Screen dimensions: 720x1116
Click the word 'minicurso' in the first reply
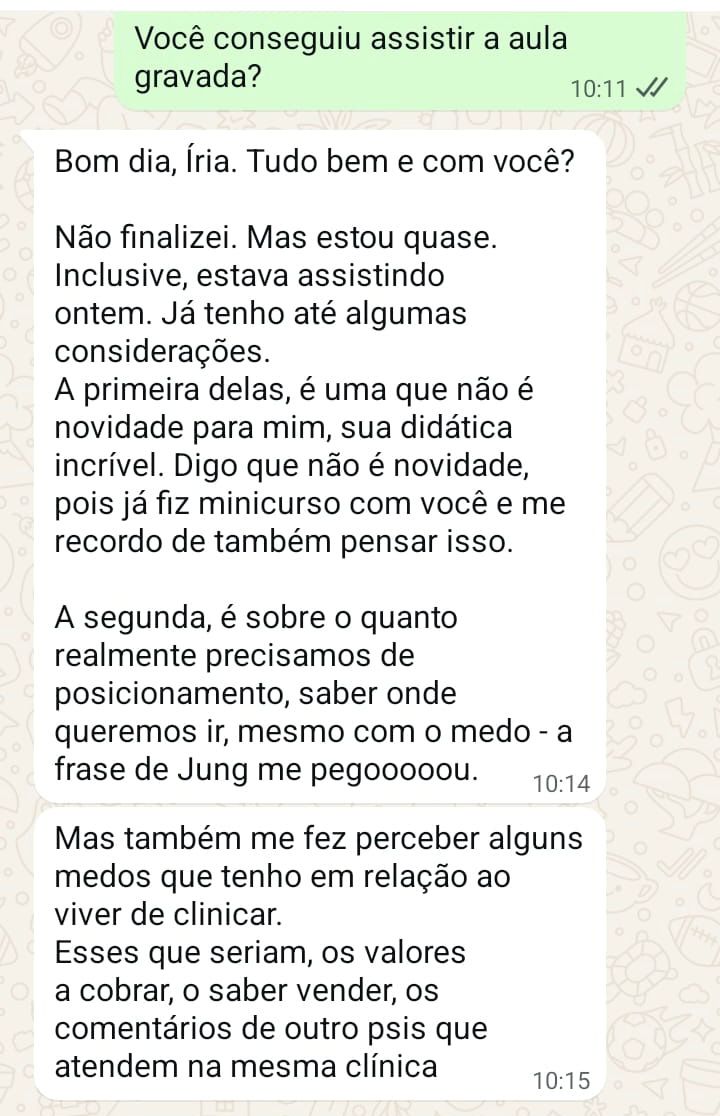(x=280, y=504)
